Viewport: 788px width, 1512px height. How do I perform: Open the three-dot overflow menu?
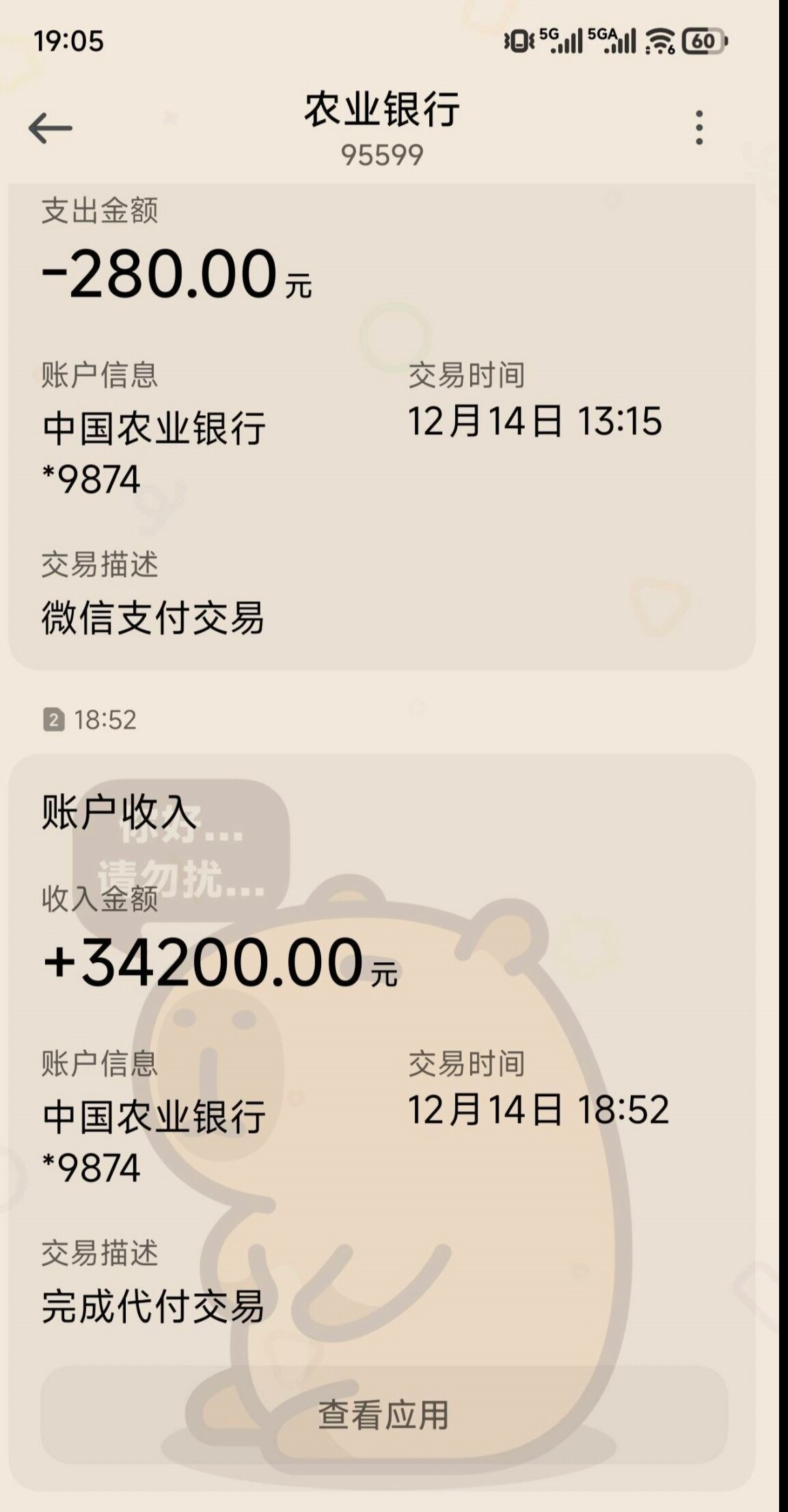coord(698,128)
